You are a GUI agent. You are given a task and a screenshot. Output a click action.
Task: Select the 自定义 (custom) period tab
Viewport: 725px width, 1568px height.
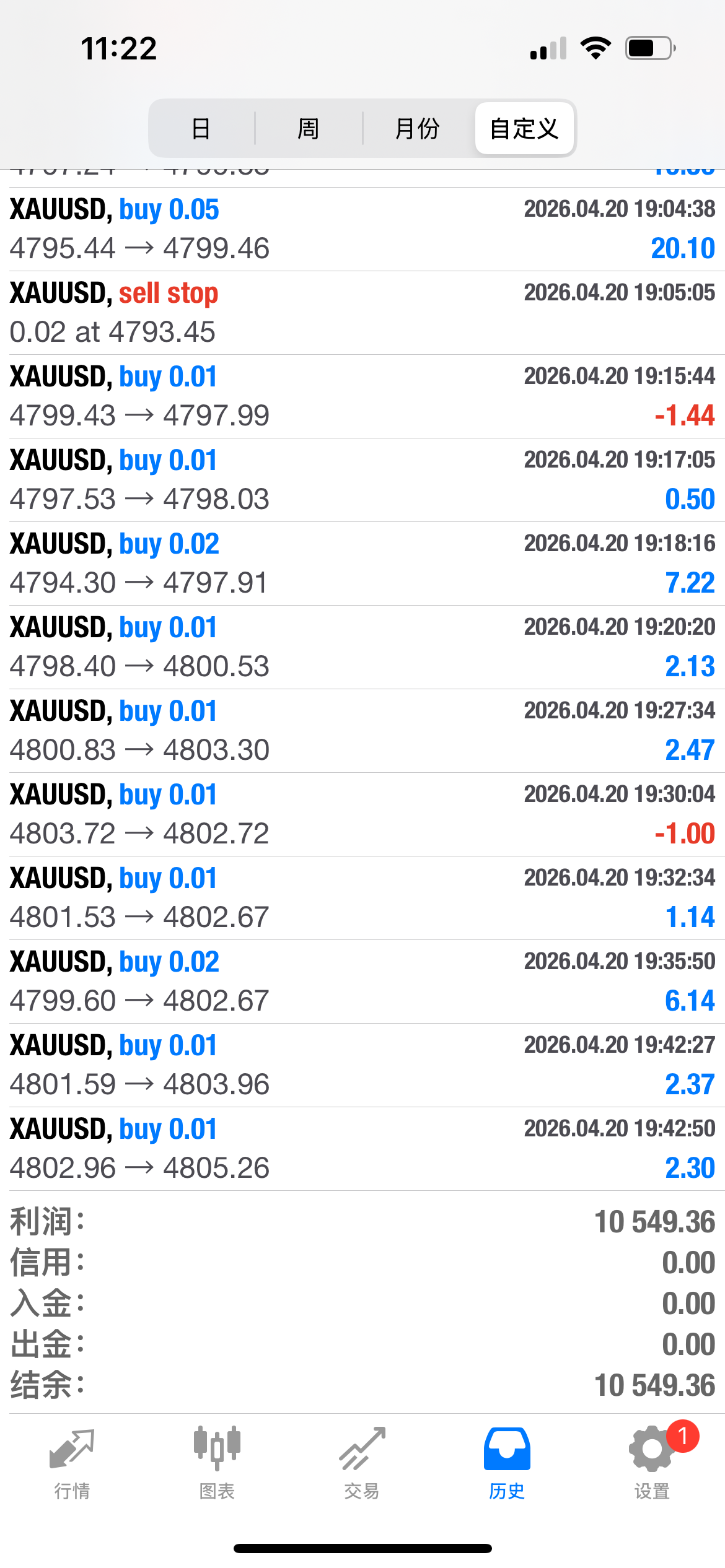[x=524, y=129]
